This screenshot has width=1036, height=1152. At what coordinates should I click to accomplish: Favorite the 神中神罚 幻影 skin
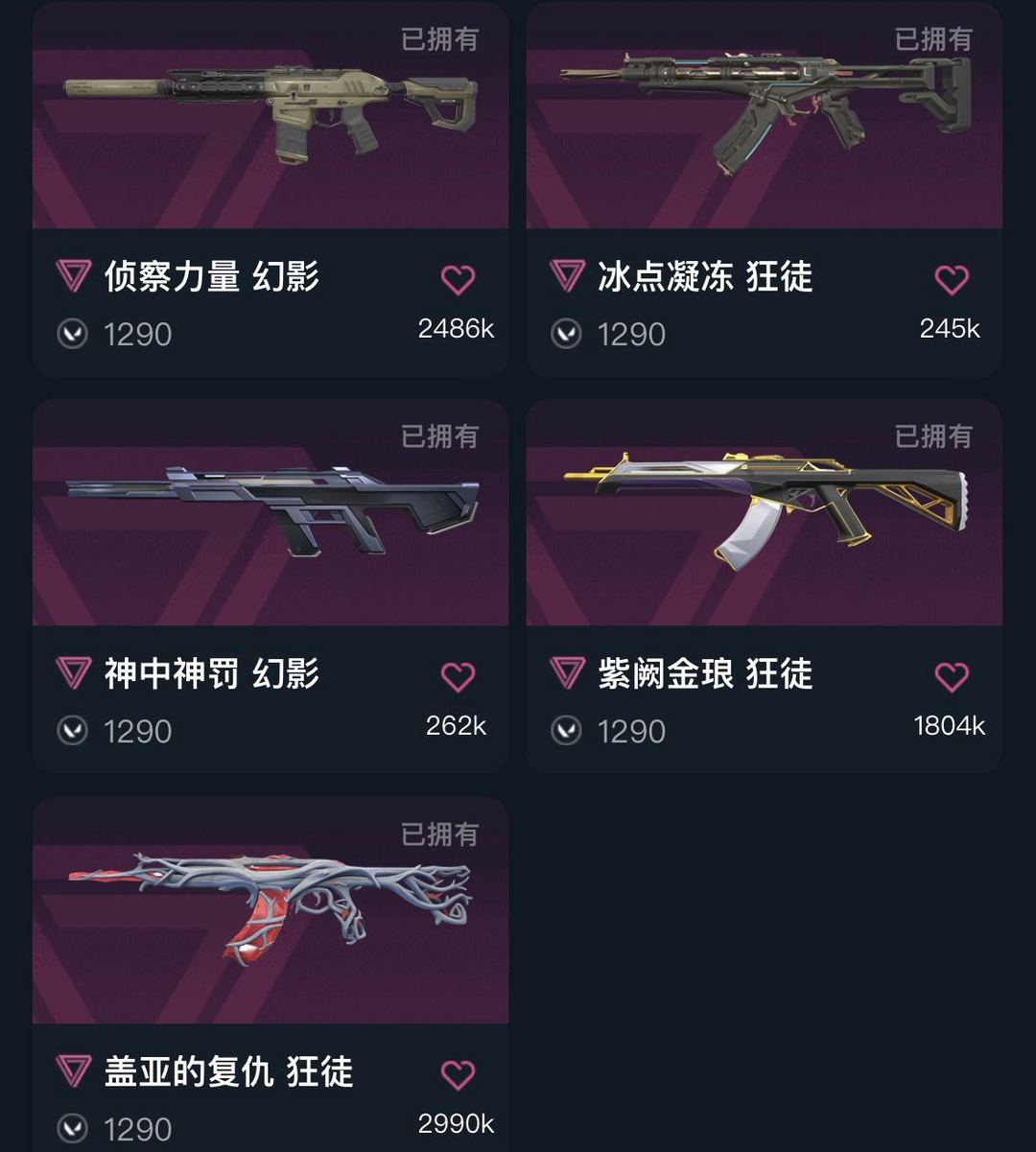[x=458, y=676]
